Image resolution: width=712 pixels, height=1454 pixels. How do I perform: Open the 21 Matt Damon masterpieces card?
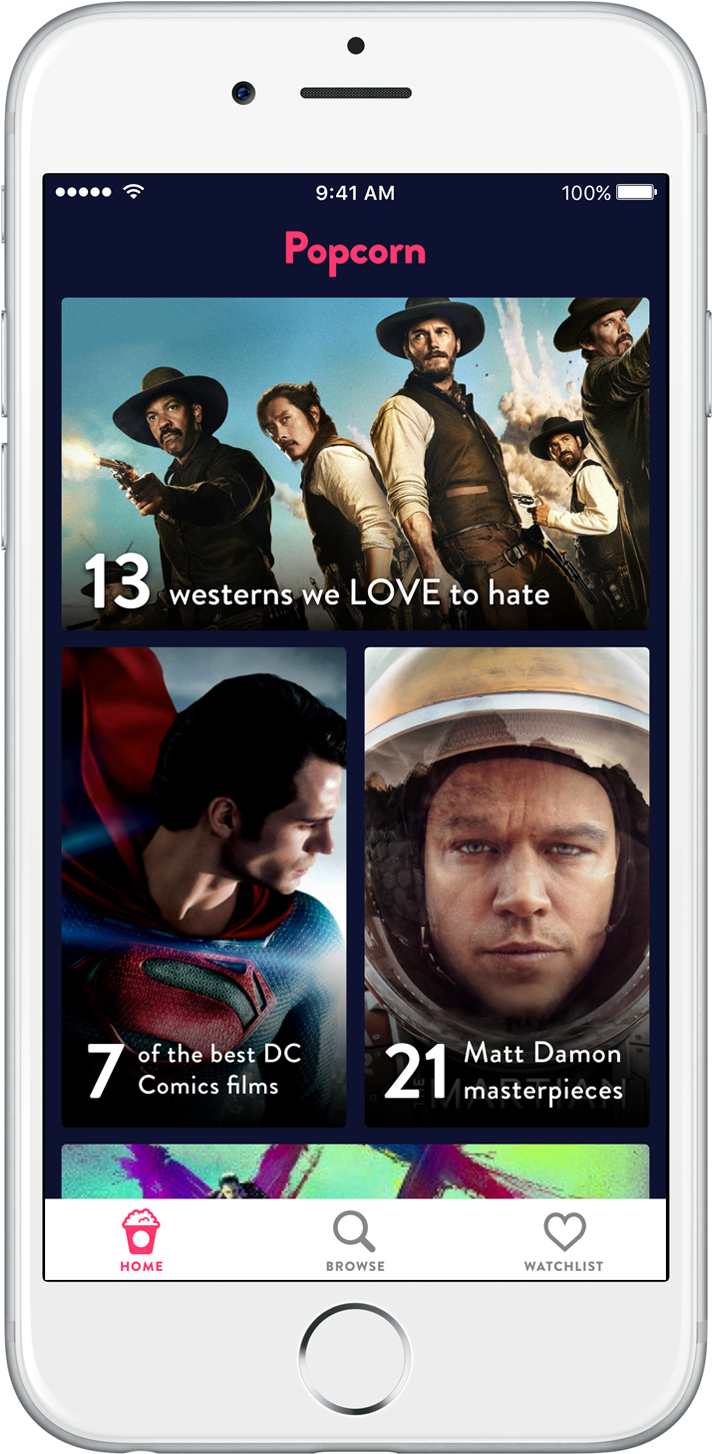[x=507, y=887]
